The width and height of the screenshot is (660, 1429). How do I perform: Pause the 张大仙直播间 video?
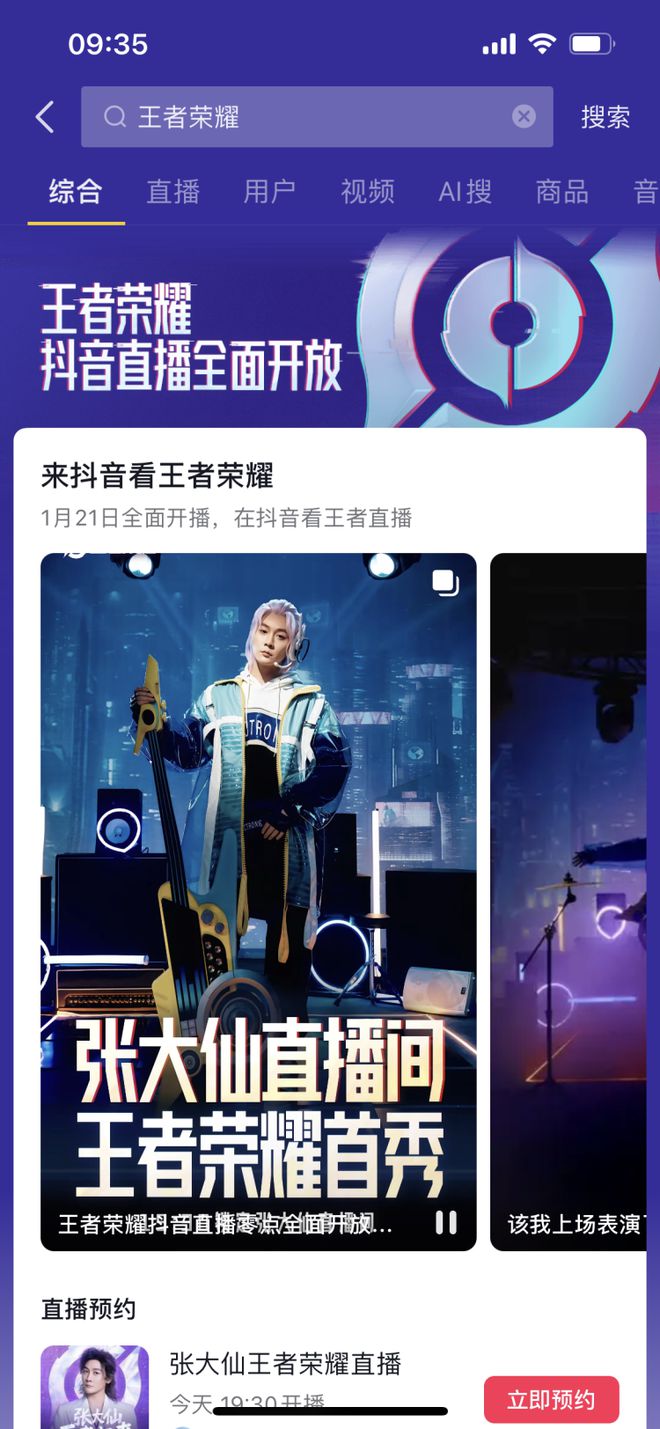[x=446, y=1222]
